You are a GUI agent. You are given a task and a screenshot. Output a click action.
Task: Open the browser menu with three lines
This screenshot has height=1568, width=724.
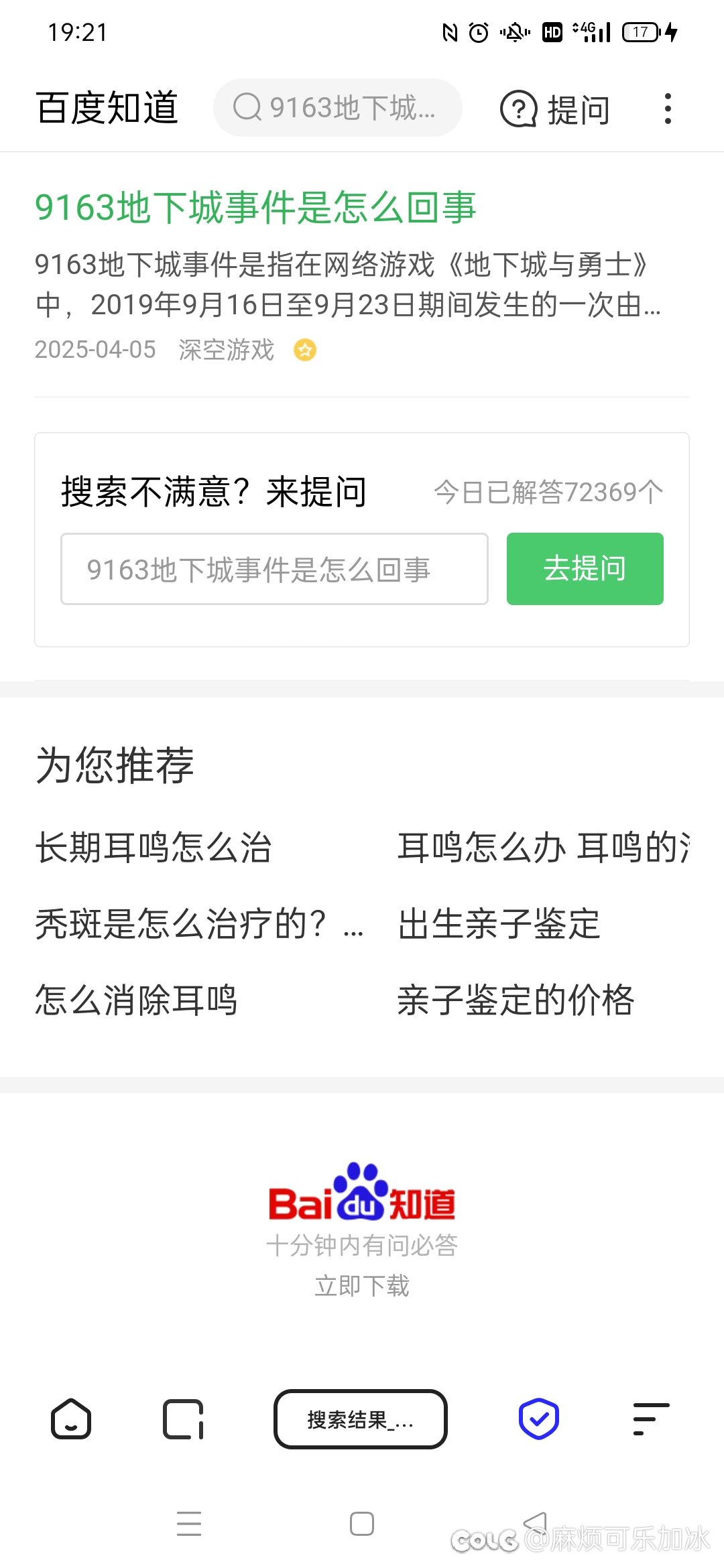coord(651,1419)
